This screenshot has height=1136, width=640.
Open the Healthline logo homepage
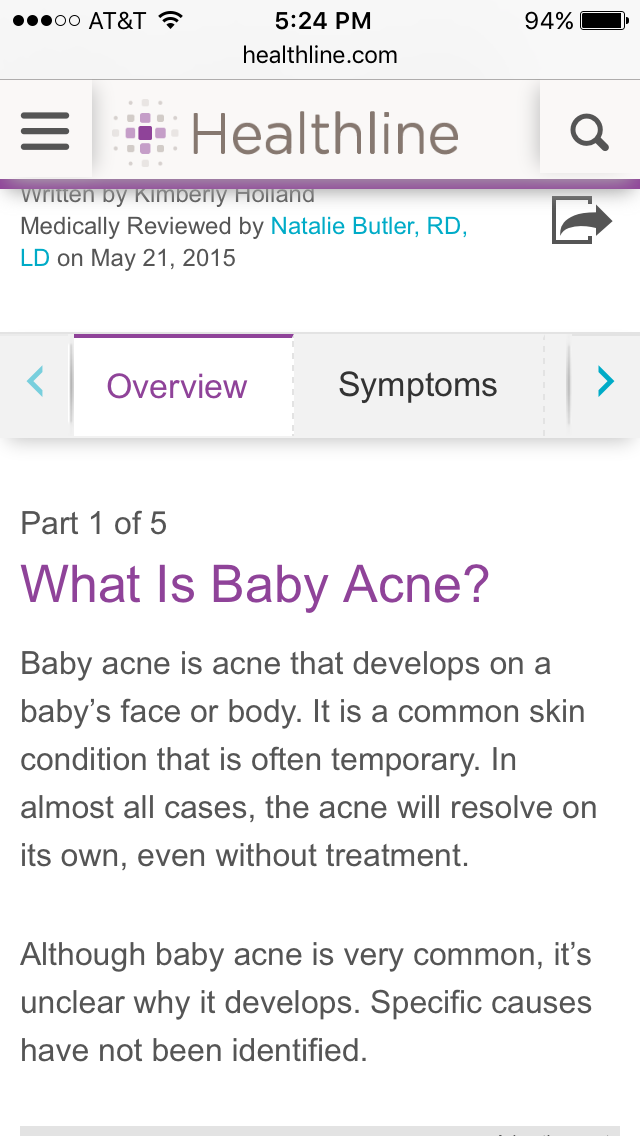(286, 133)
